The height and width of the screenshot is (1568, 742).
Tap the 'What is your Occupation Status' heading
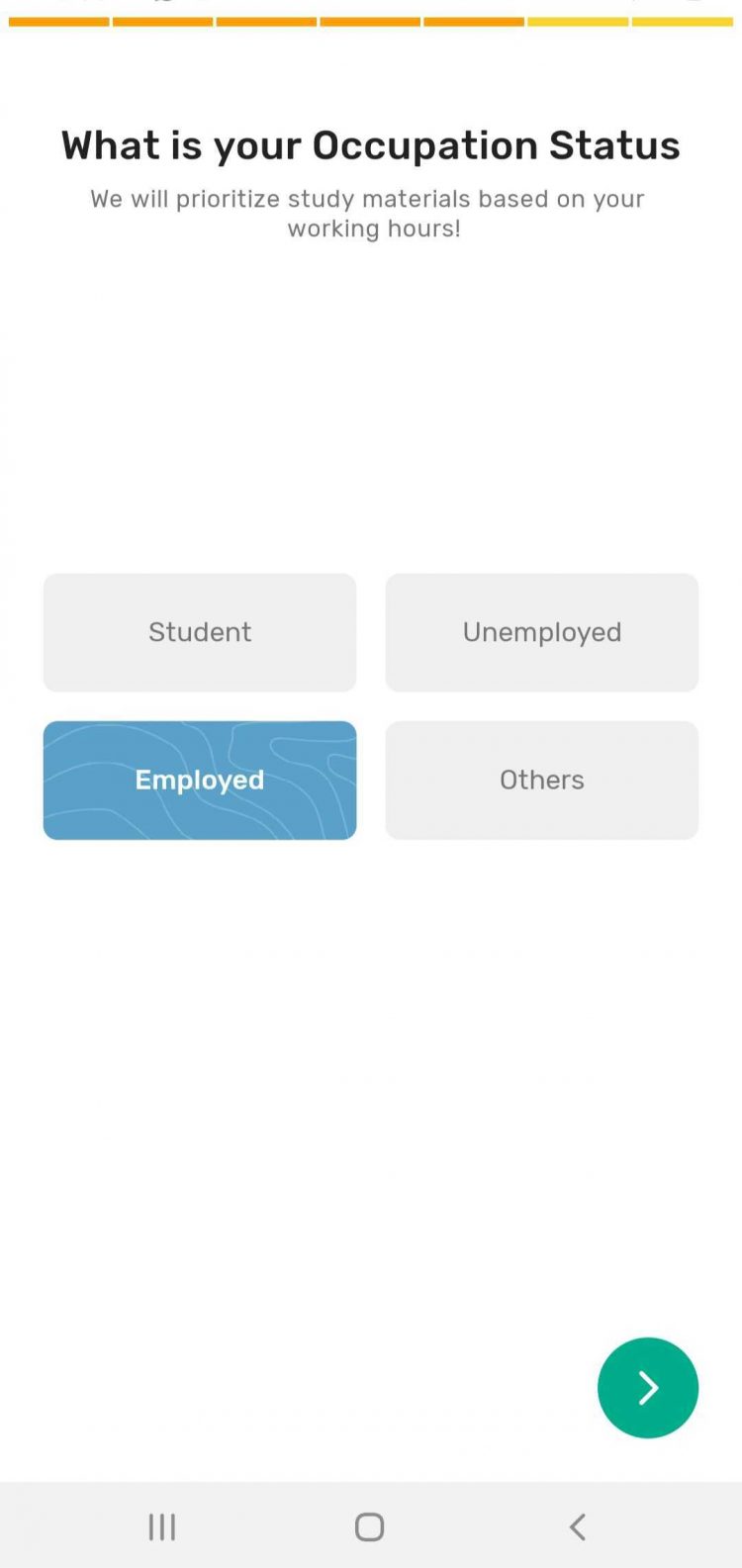click(371, 144)
